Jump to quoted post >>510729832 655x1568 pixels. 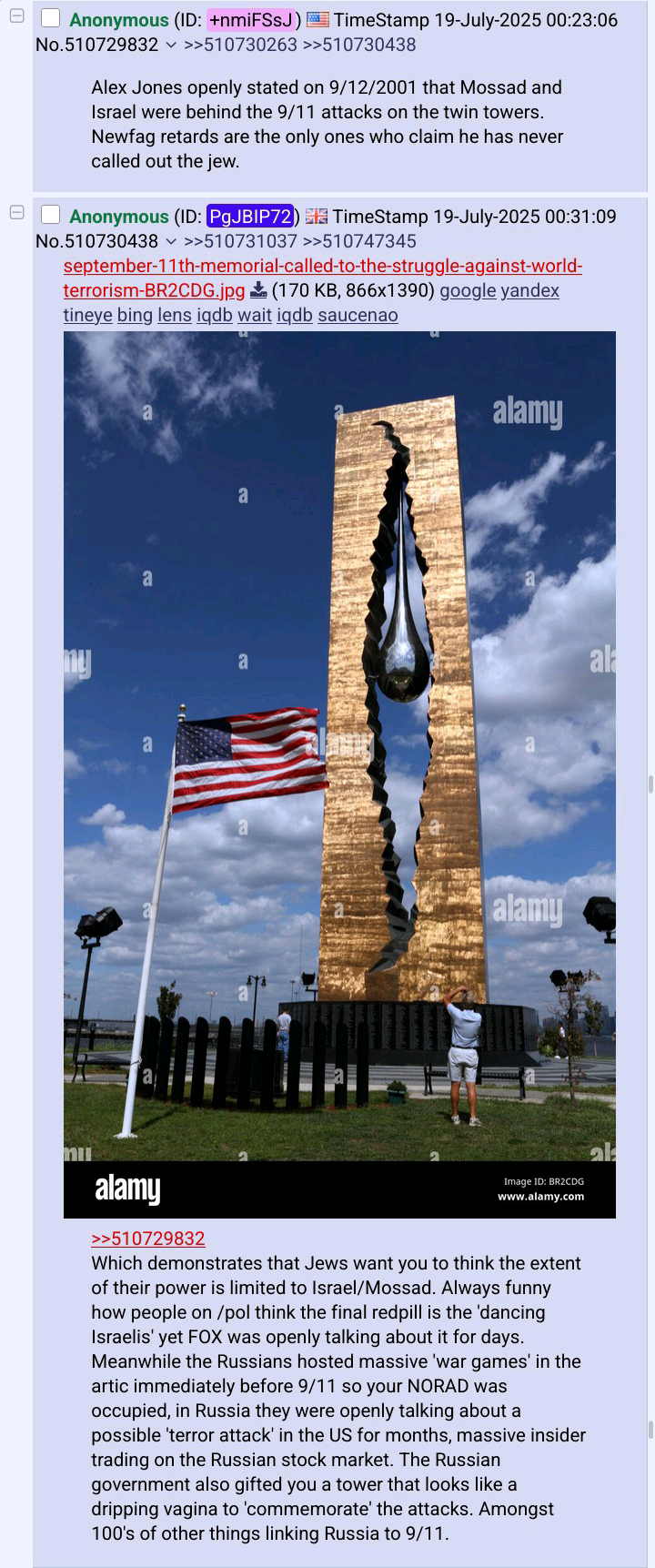tap(147, 1239)
